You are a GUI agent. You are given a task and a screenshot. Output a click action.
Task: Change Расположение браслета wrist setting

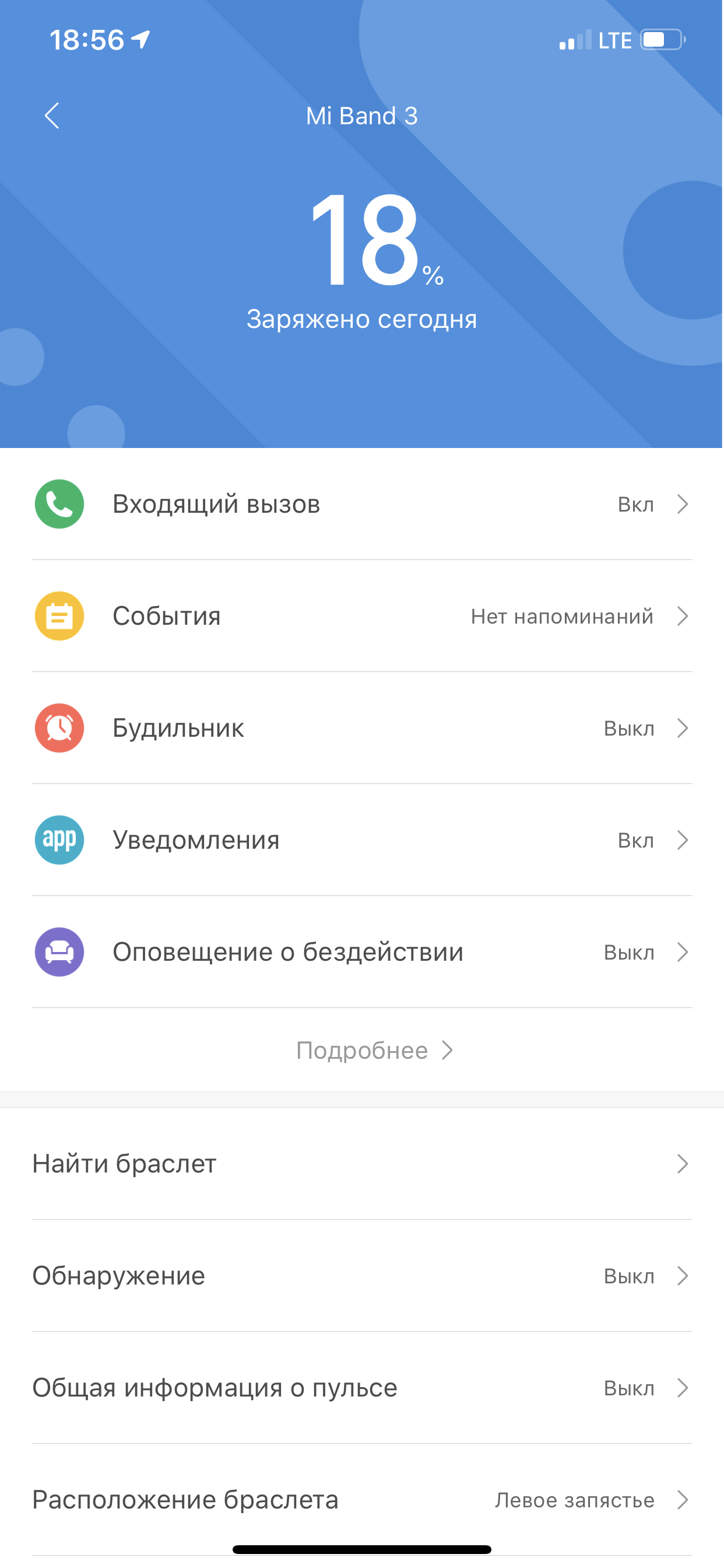(x=361, y=1500)
